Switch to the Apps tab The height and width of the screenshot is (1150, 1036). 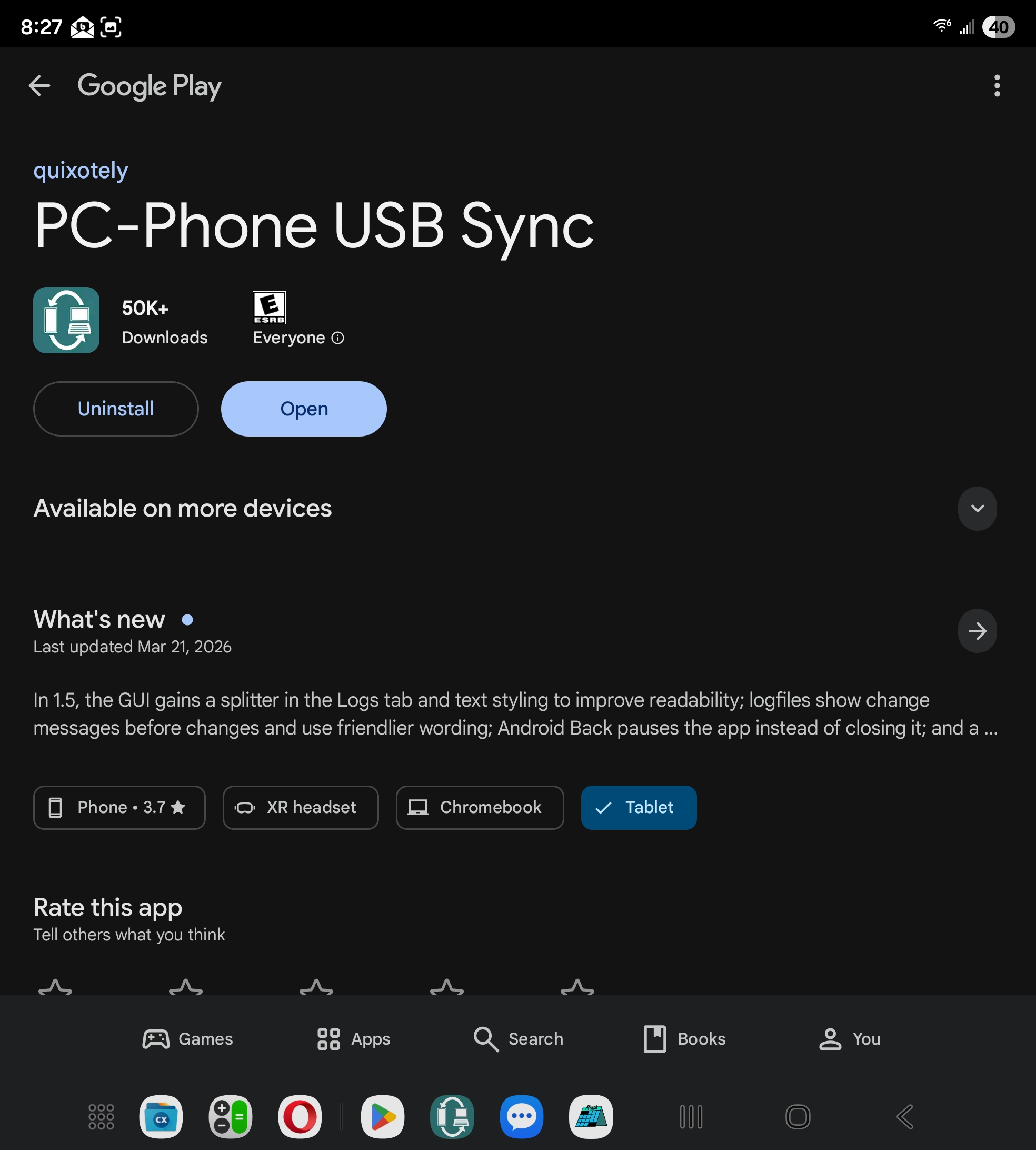tap(353, 1039)
